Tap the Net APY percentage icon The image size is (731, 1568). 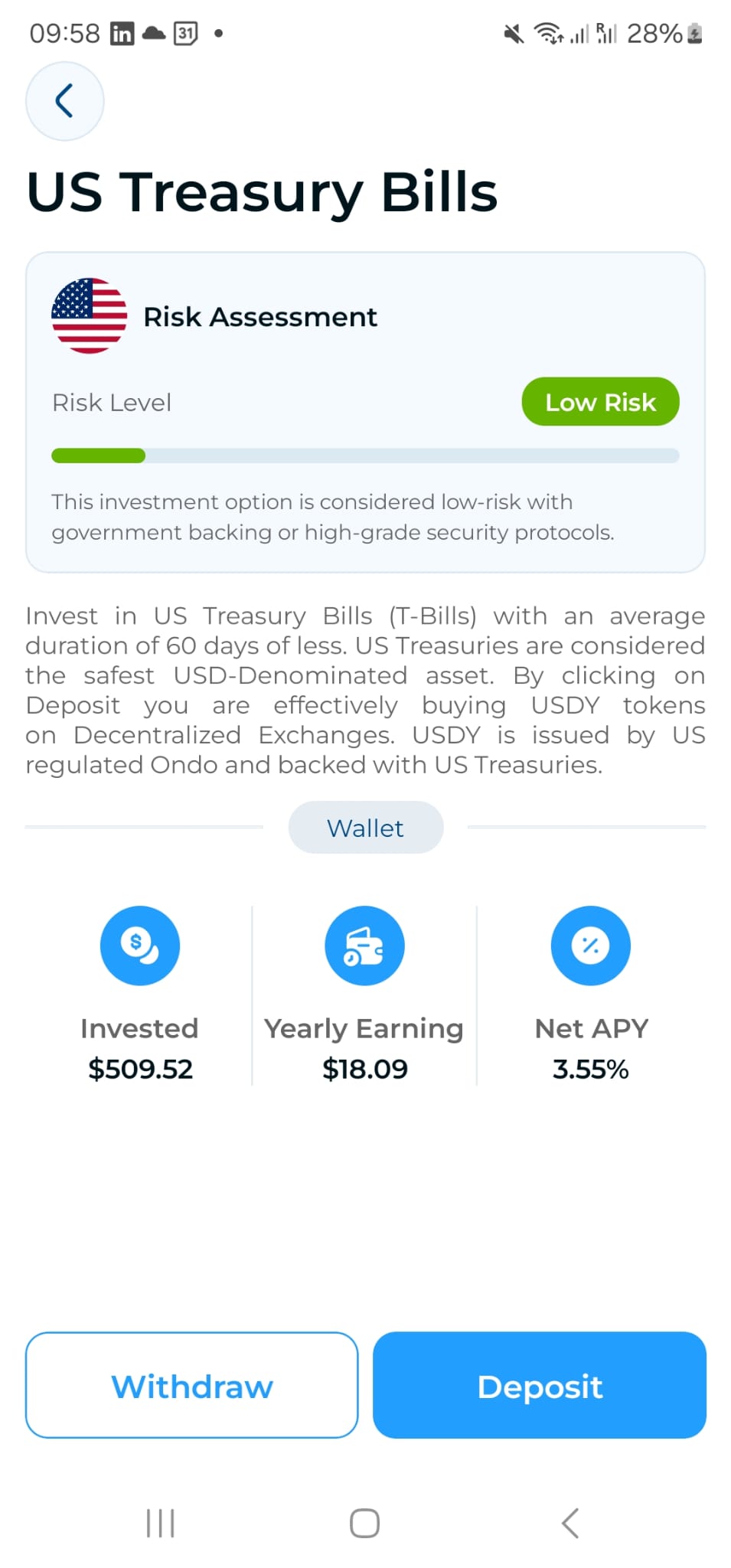[589, 945]
